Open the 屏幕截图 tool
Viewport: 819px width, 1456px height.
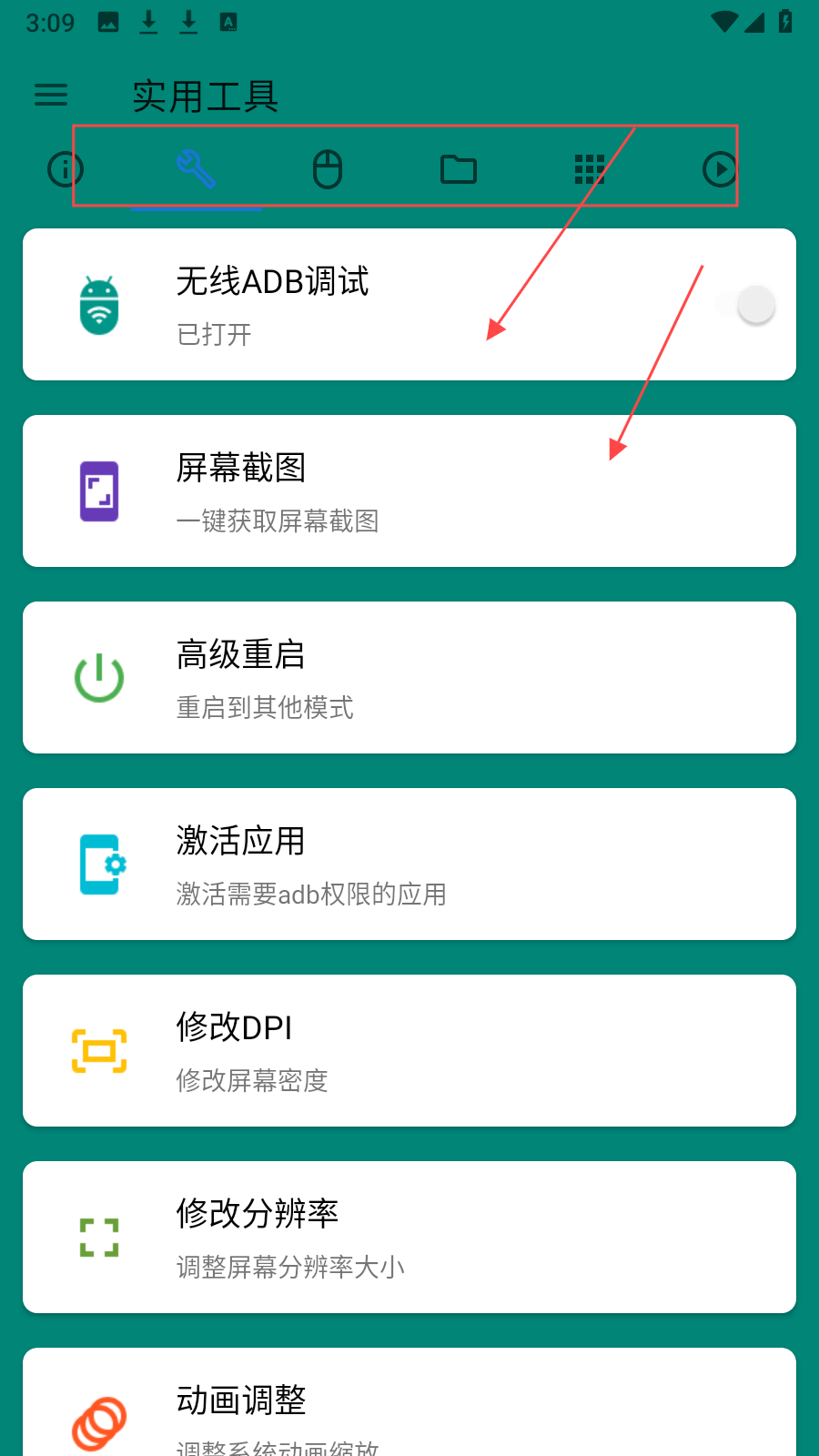409,491
